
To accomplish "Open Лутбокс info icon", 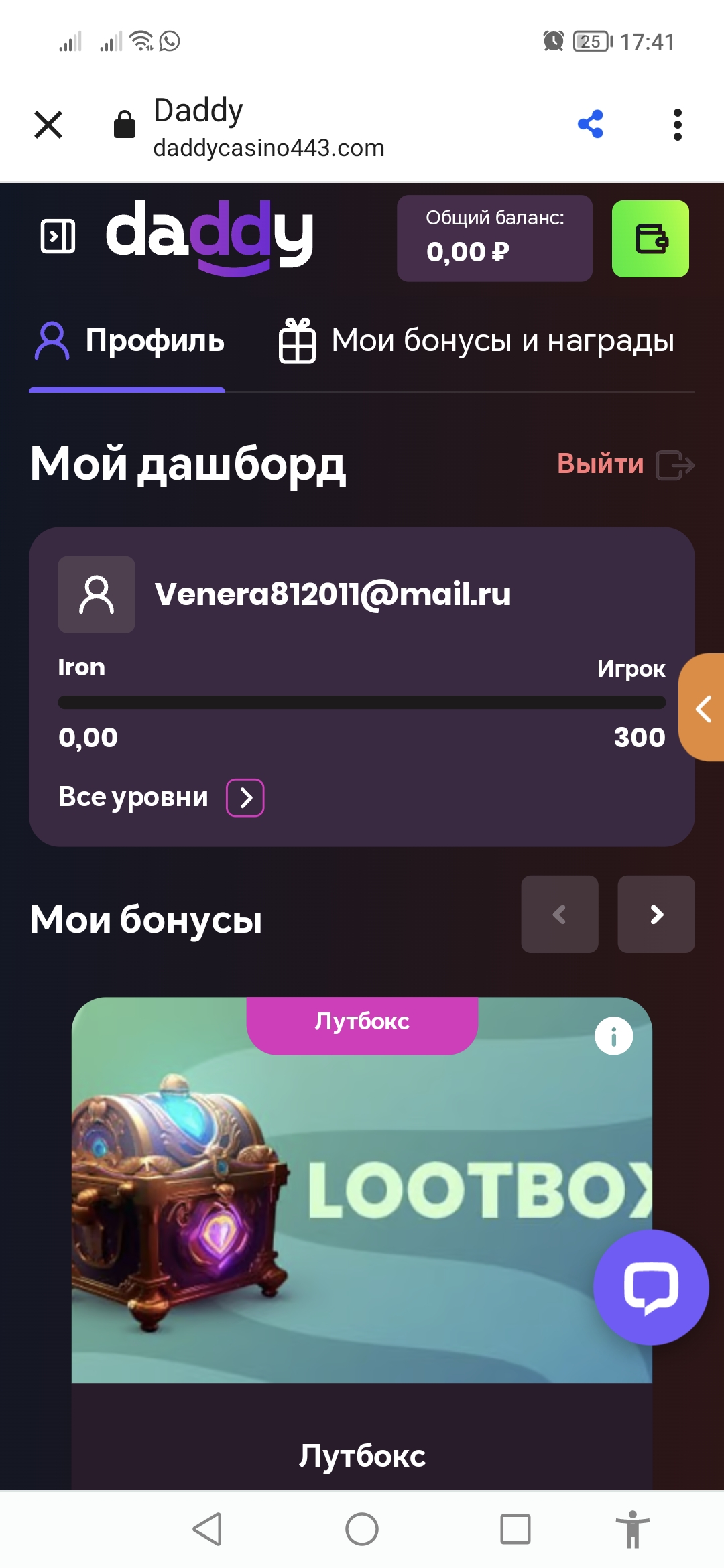I will (x=613, y=1036).
